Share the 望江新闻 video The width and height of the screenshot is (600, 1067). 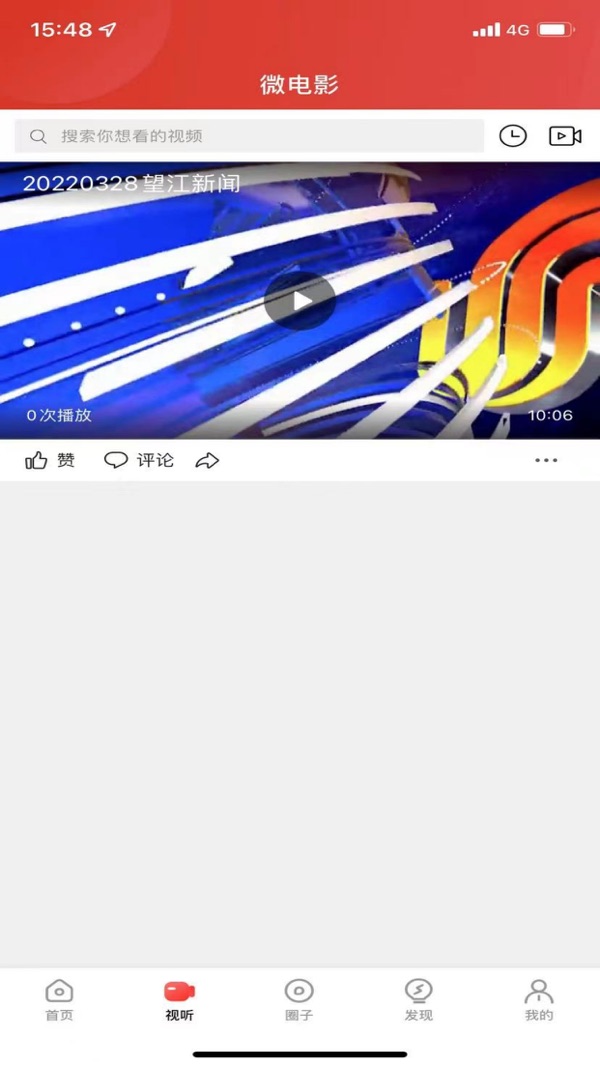207,460
